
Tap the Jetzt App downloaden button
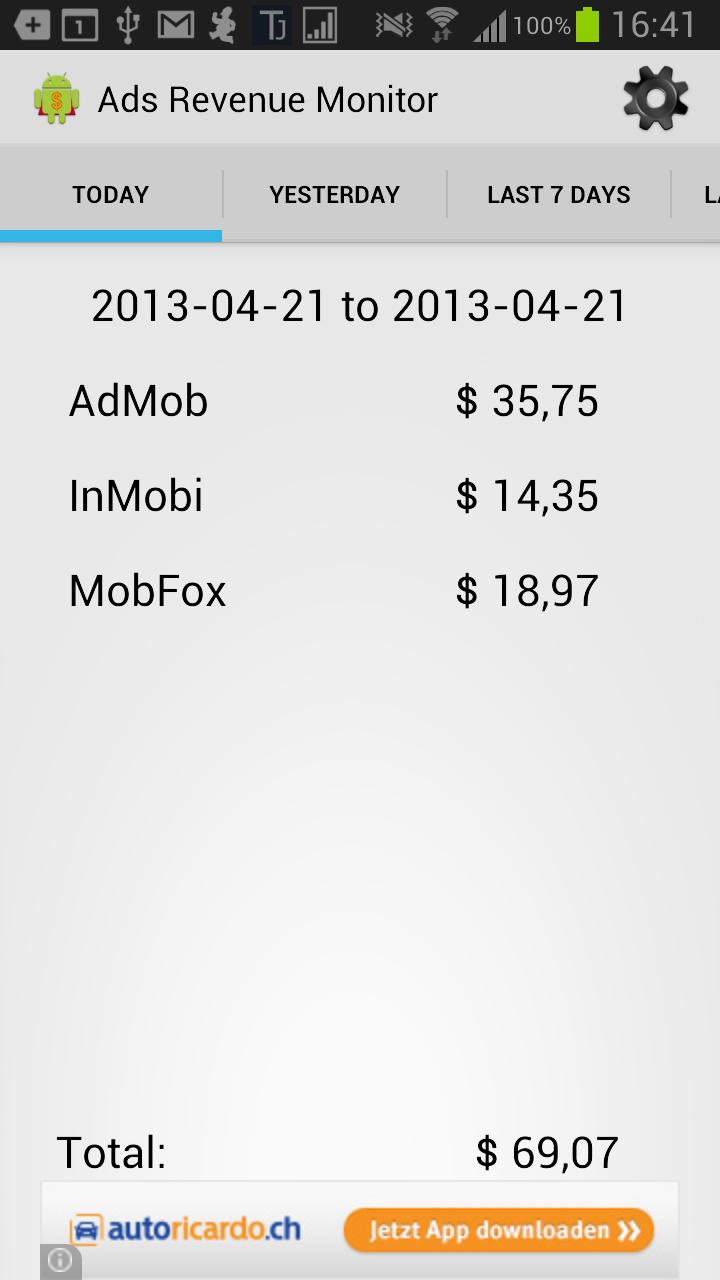pos(498,1230)
